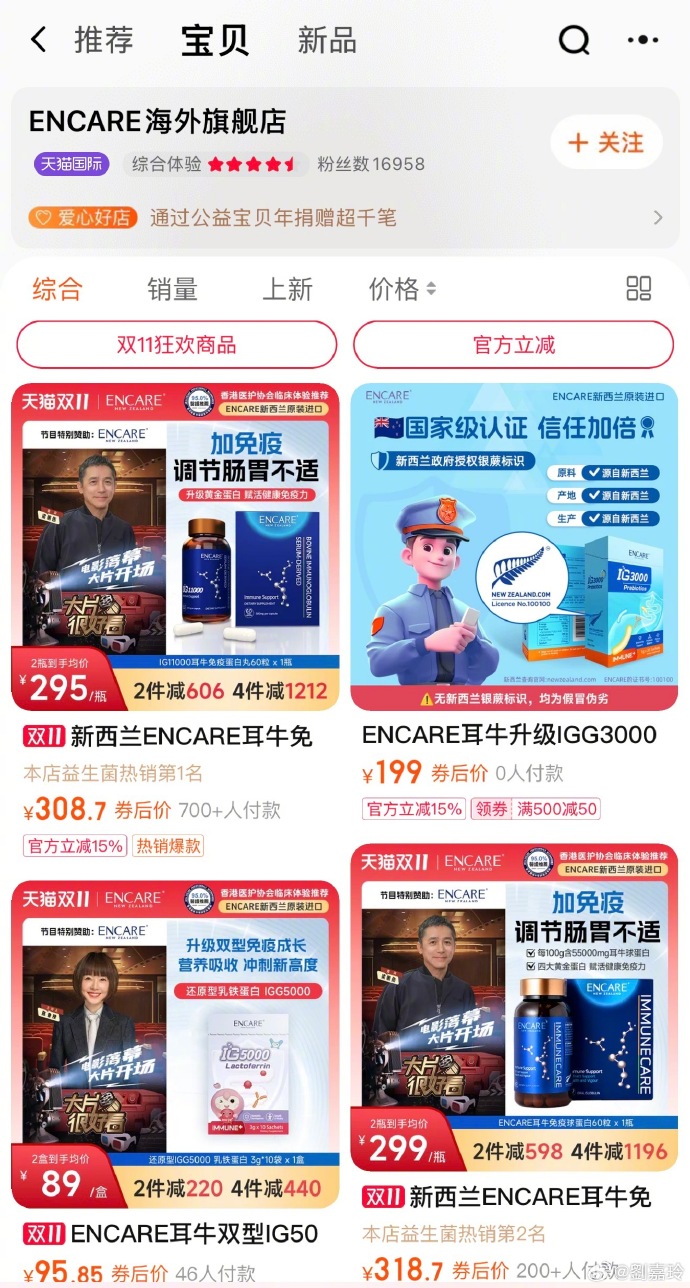Switch to the 推荐 tab

tap(104, 41)
